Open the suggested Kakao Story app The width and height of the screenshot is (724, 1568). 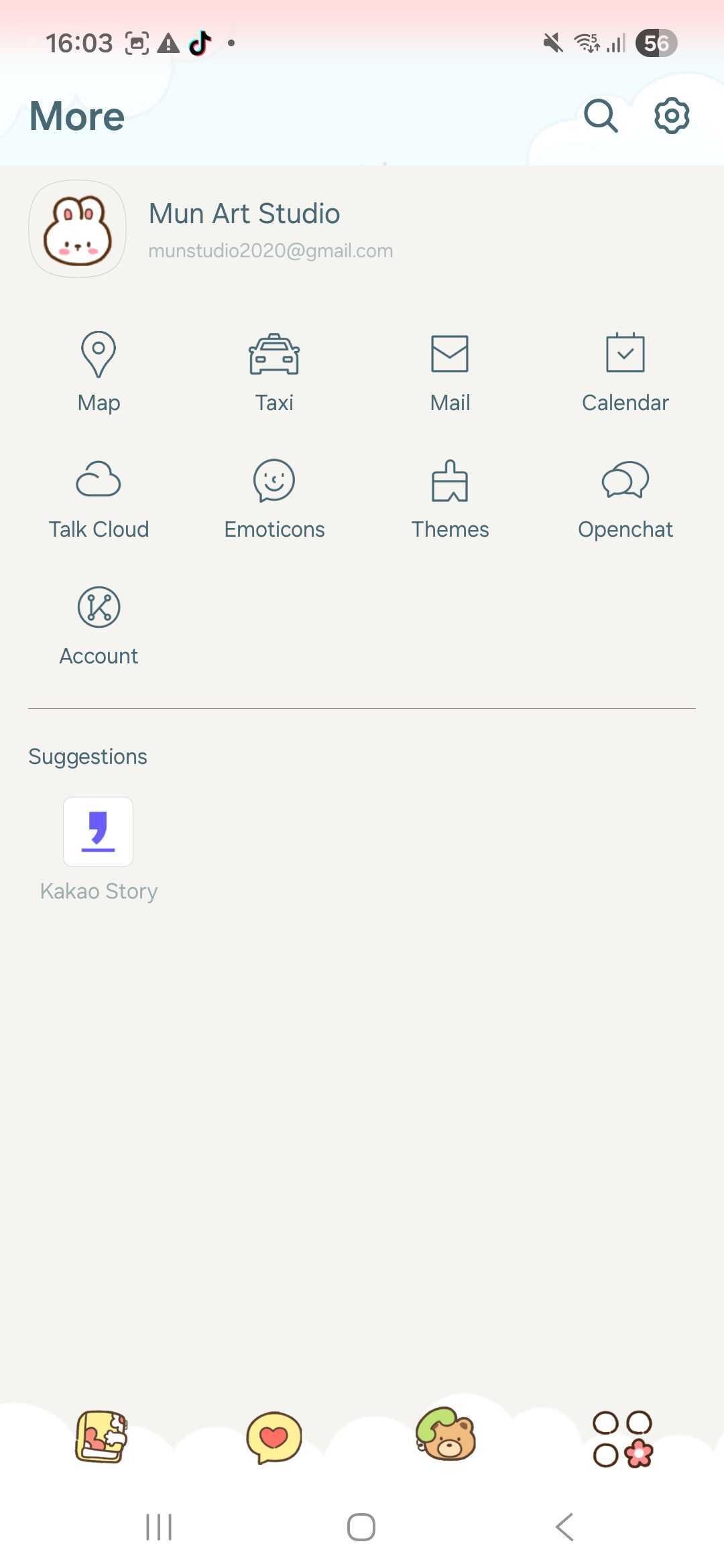pyautogui.click(x=99, y=848)
